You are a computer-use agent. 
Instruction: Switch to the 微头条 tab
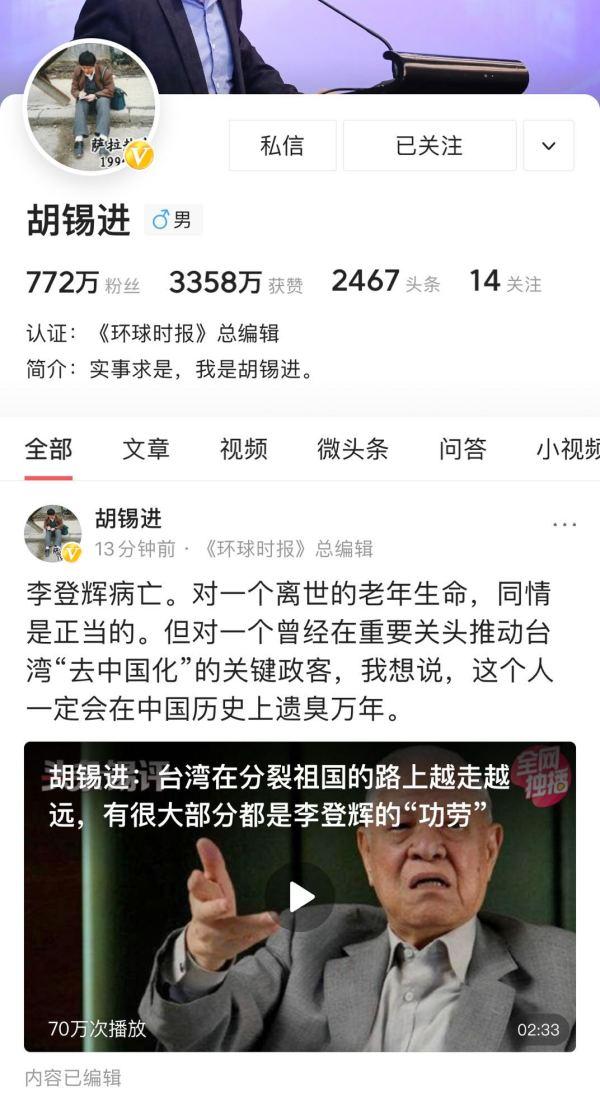(352, 449)
